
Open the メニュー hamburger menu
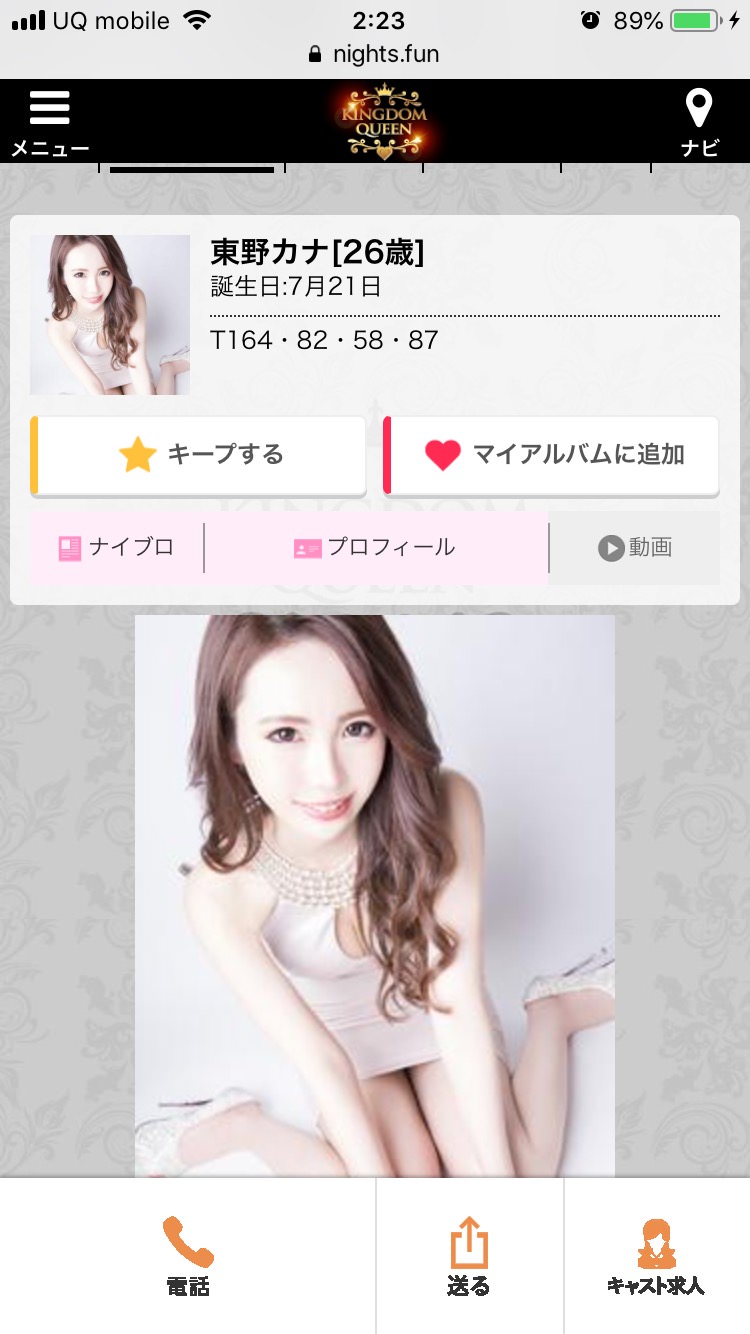49,123
